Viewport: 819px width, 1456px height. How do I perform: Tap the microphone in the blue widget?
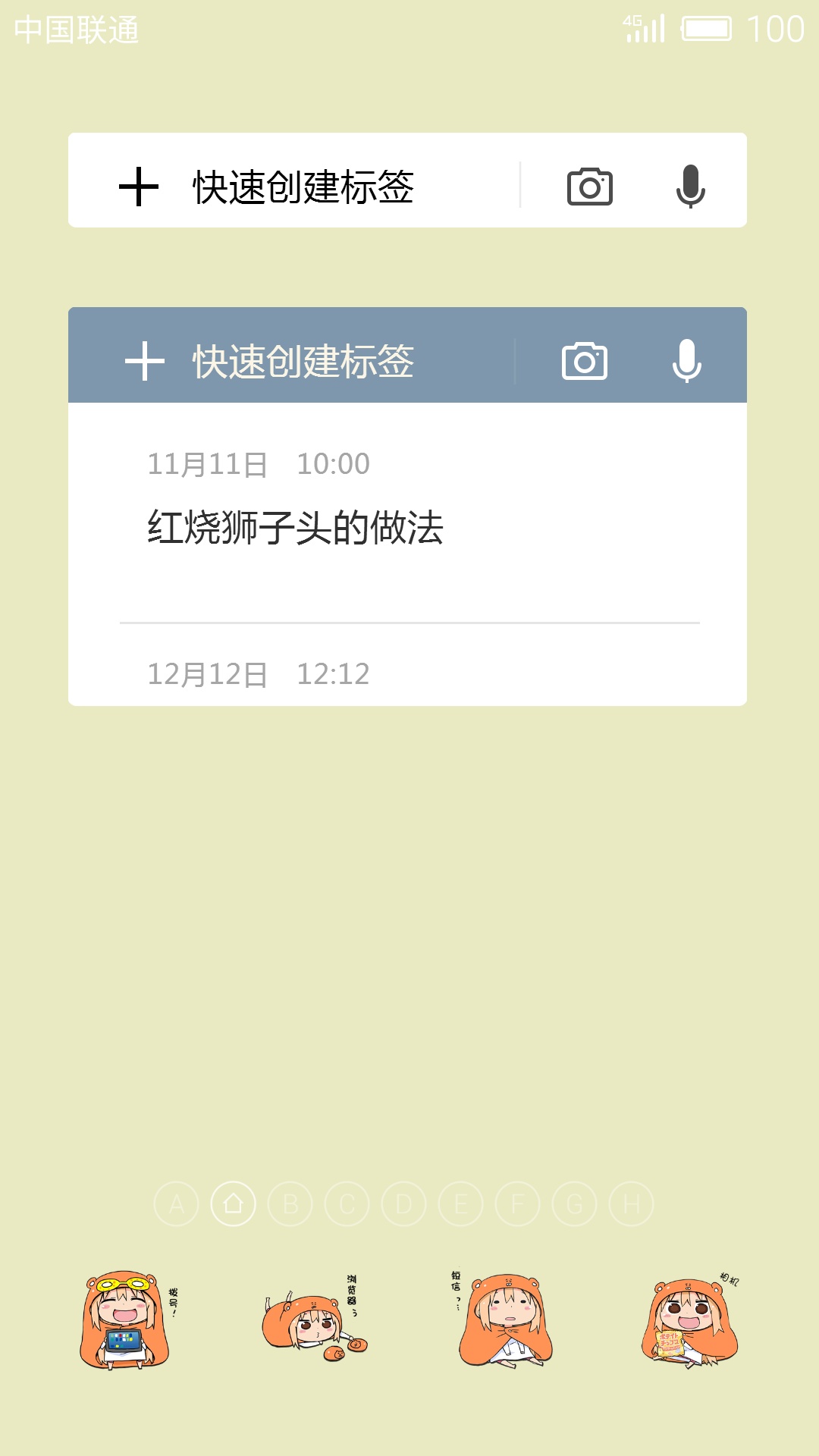(687, 361)
